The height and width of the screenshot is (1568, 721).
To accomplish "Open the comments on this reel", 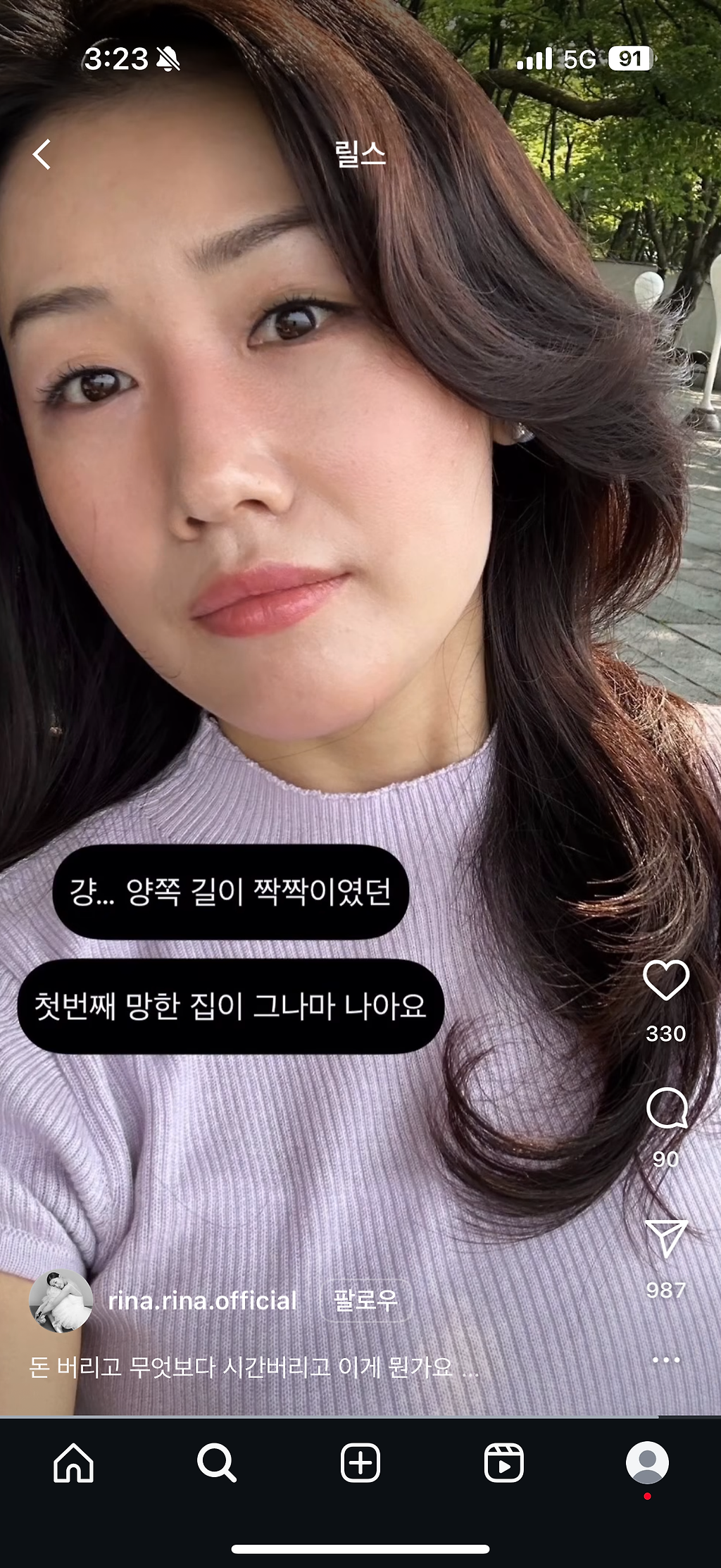I will (x=666, y=1109).
